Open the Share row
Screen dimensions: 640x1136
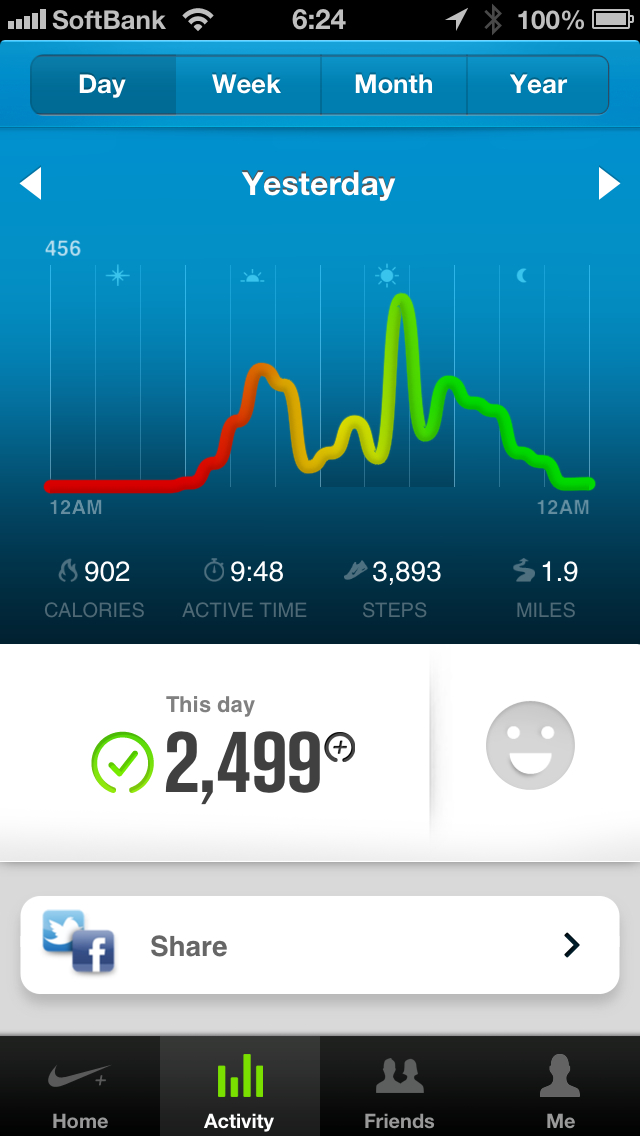pyautogui.click(x=320, y=945)
